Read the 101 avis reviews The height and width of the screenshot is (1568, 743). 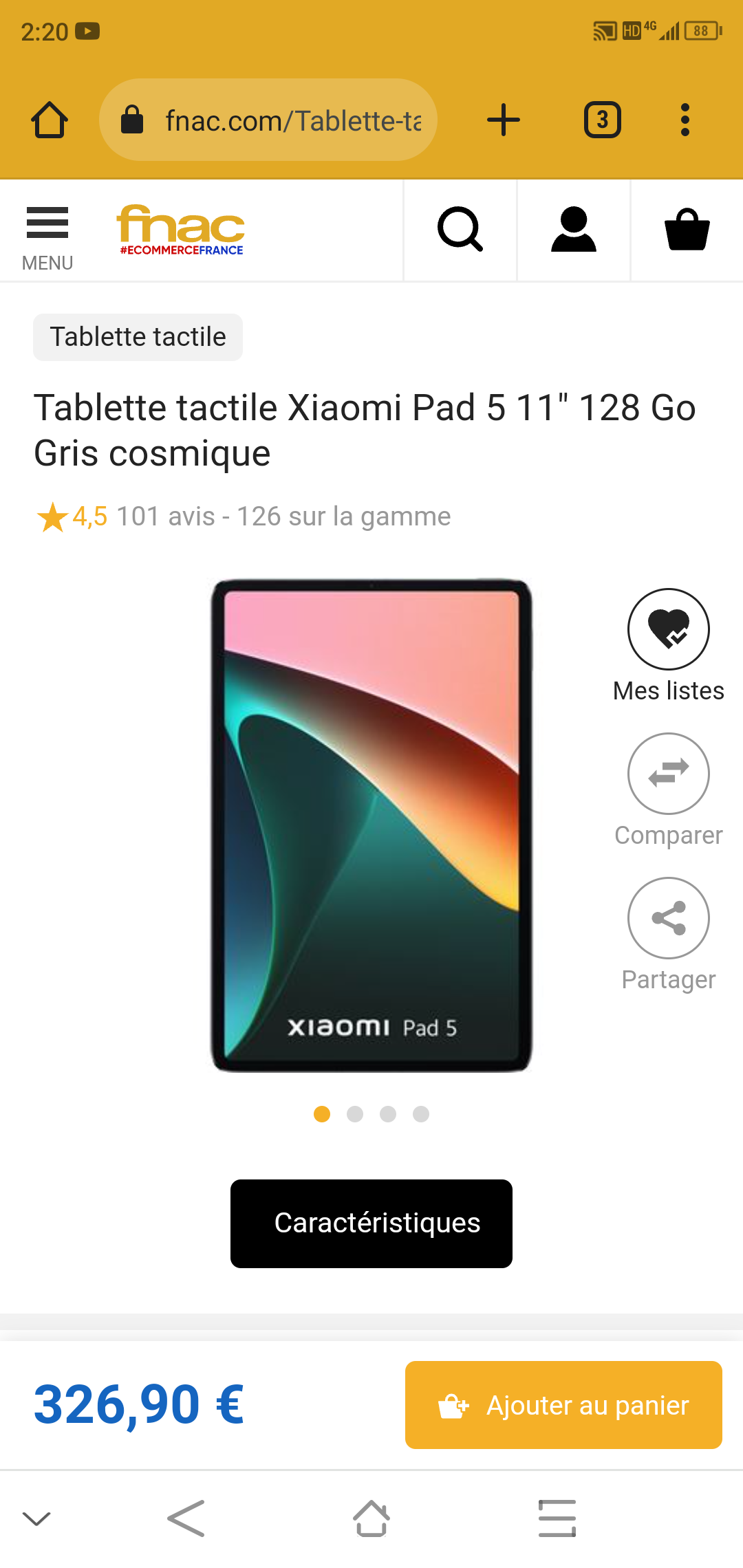(165, 516)
